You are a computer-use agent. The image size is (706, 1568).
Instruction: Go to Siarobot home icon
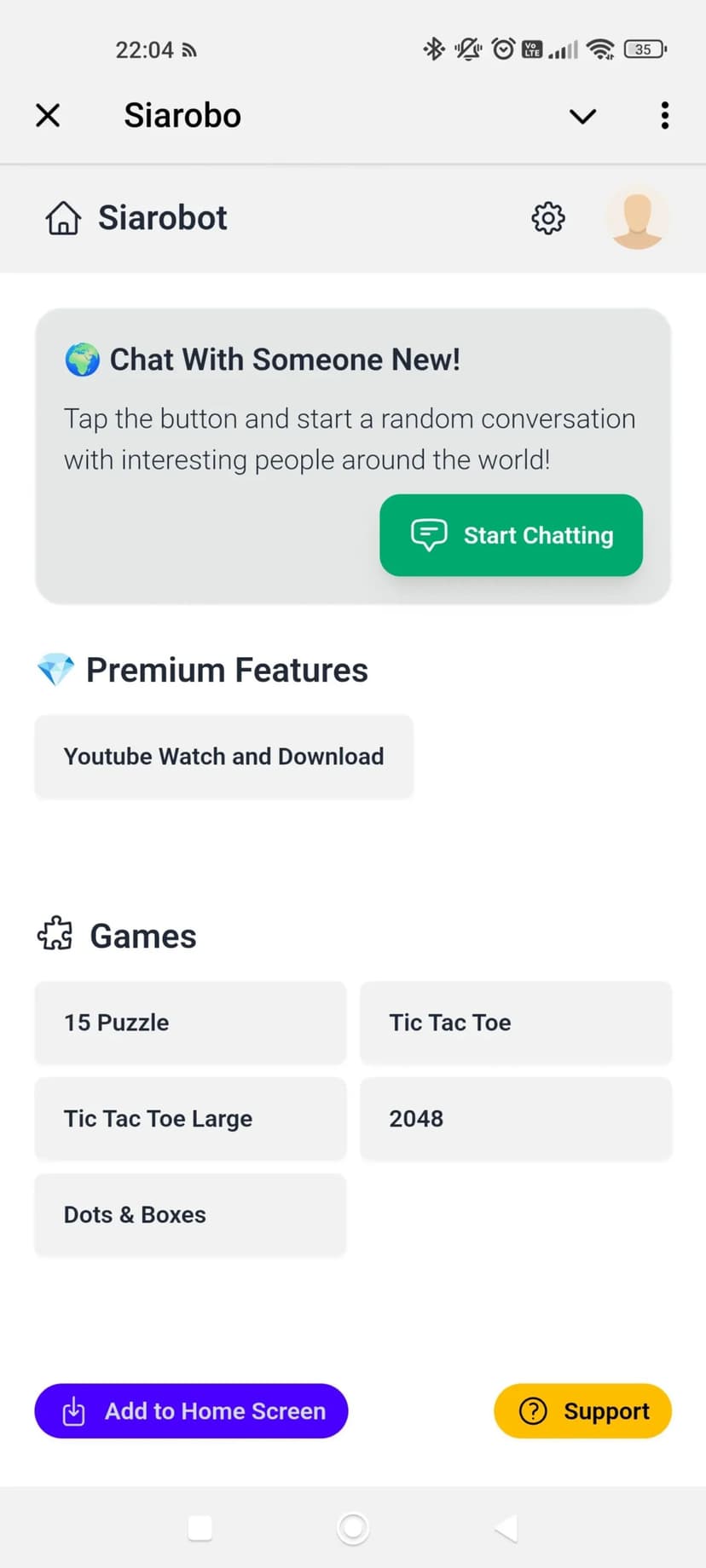63,218
